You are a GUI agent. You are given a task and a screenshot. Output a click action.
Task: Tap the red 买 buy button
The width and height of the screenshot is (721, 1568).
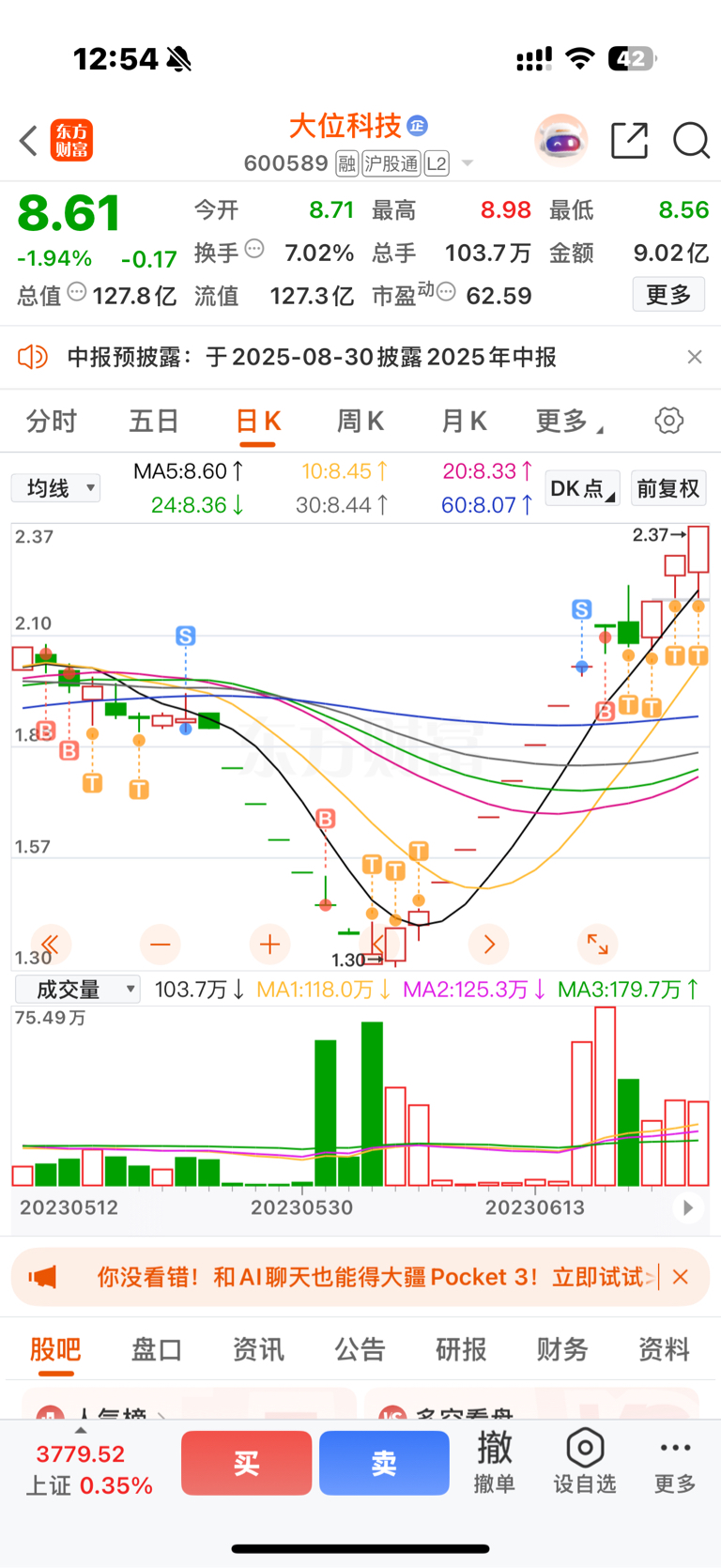[246, 1463]
